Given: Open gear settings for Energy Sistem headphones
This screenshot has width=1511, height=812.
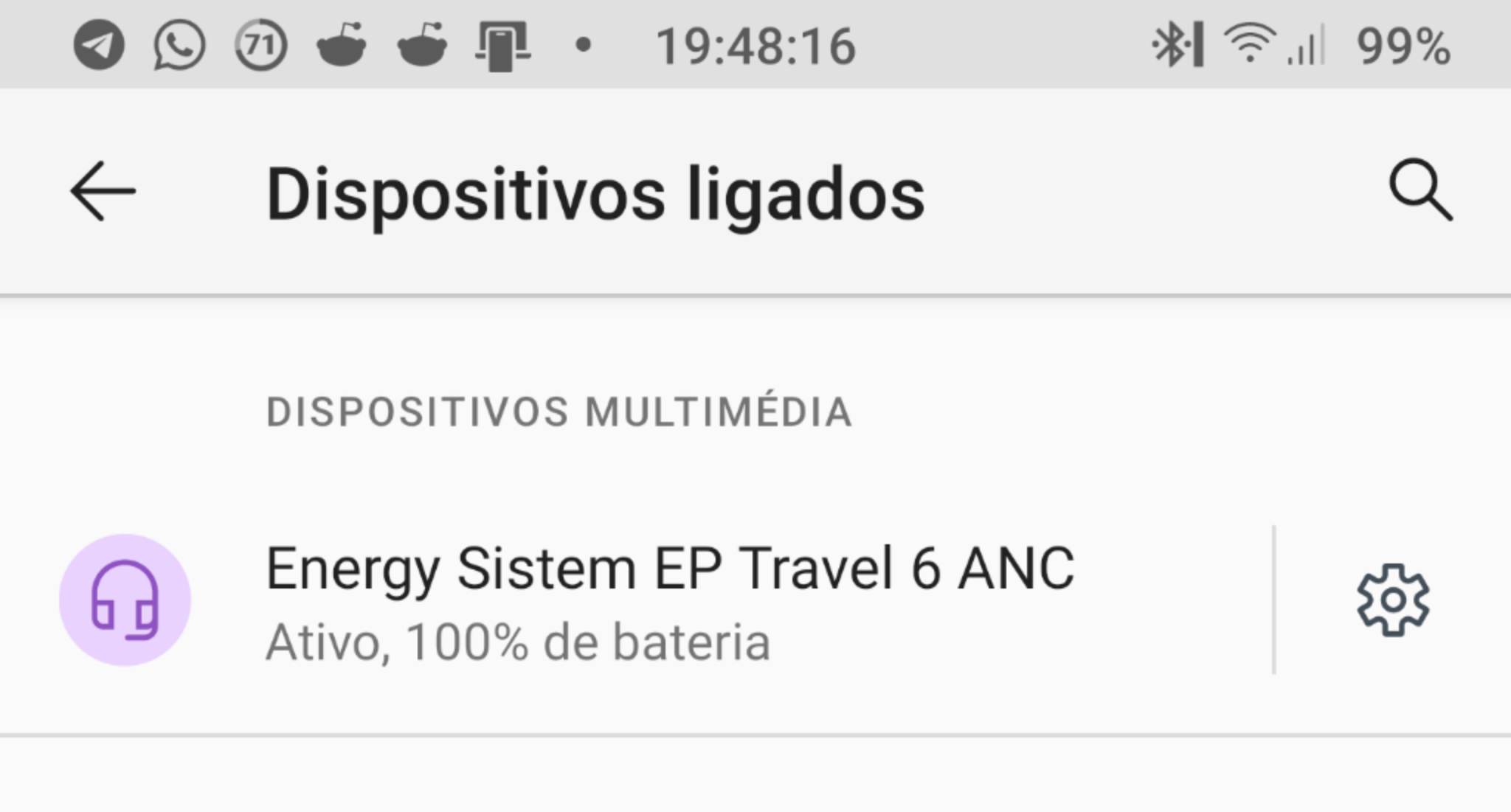Looking at the screenshot, I should pyautogui.click(x=1392, y=600).
